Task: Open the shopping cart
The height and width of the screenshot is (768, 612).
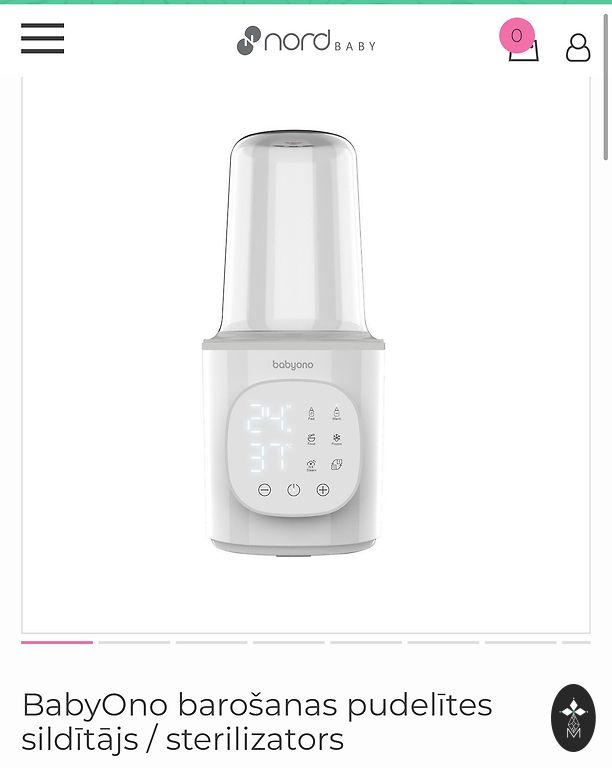Action: pos(521,44)
